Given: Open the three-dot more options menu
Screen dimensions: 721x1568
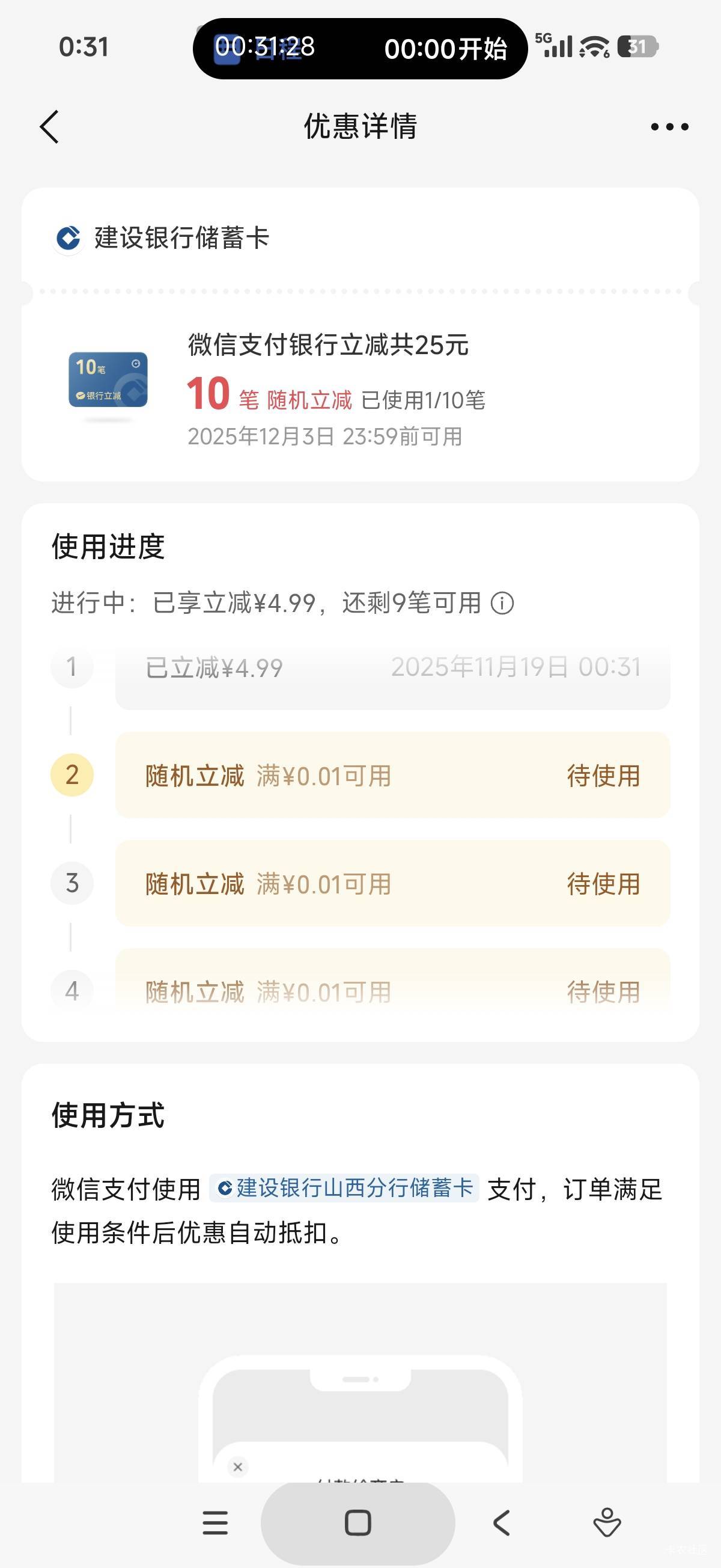Looking at the screenshot, I should tap(669, 127).
